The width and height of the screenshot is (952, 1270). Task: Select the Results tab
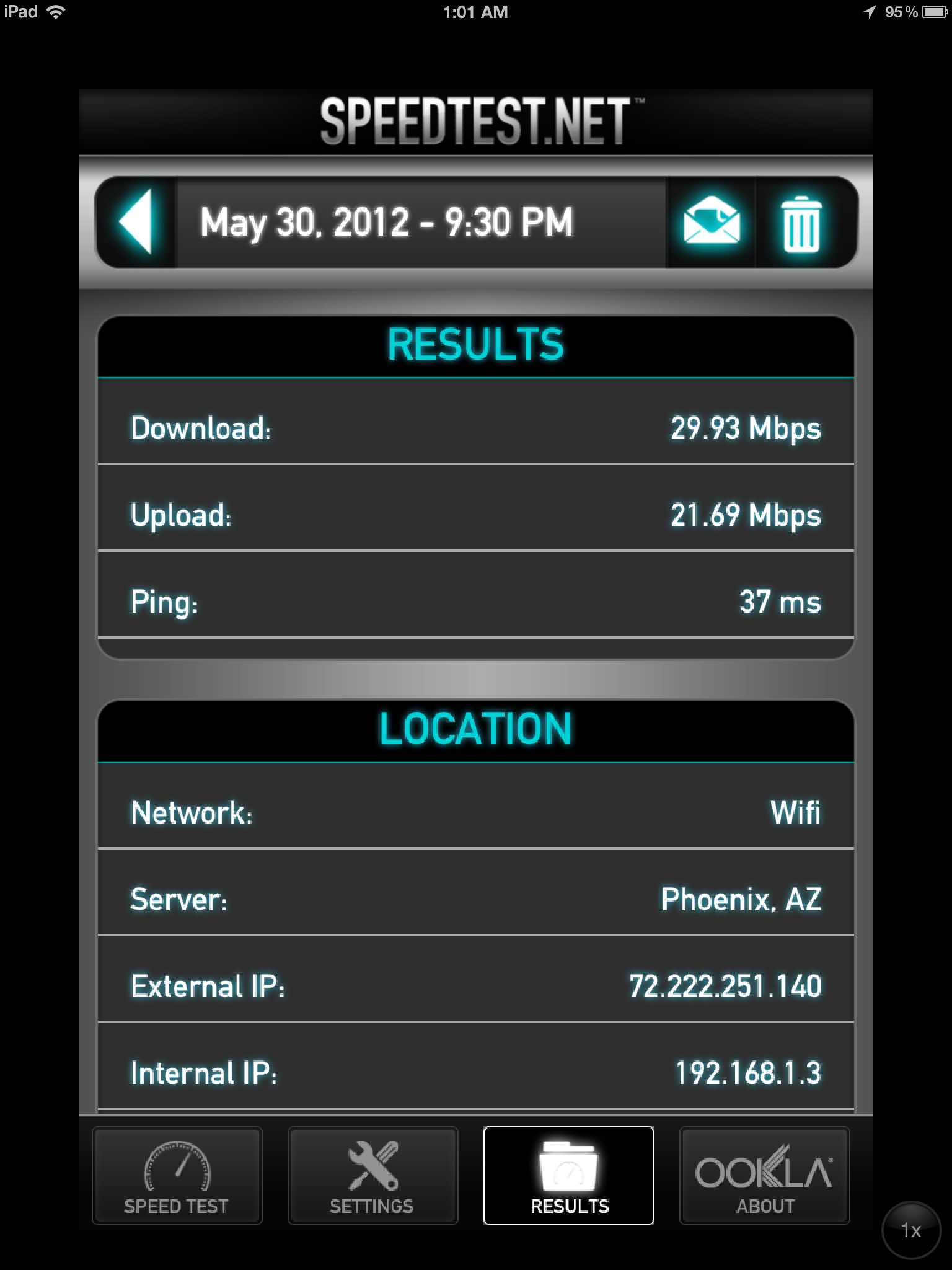point(569,1176)
